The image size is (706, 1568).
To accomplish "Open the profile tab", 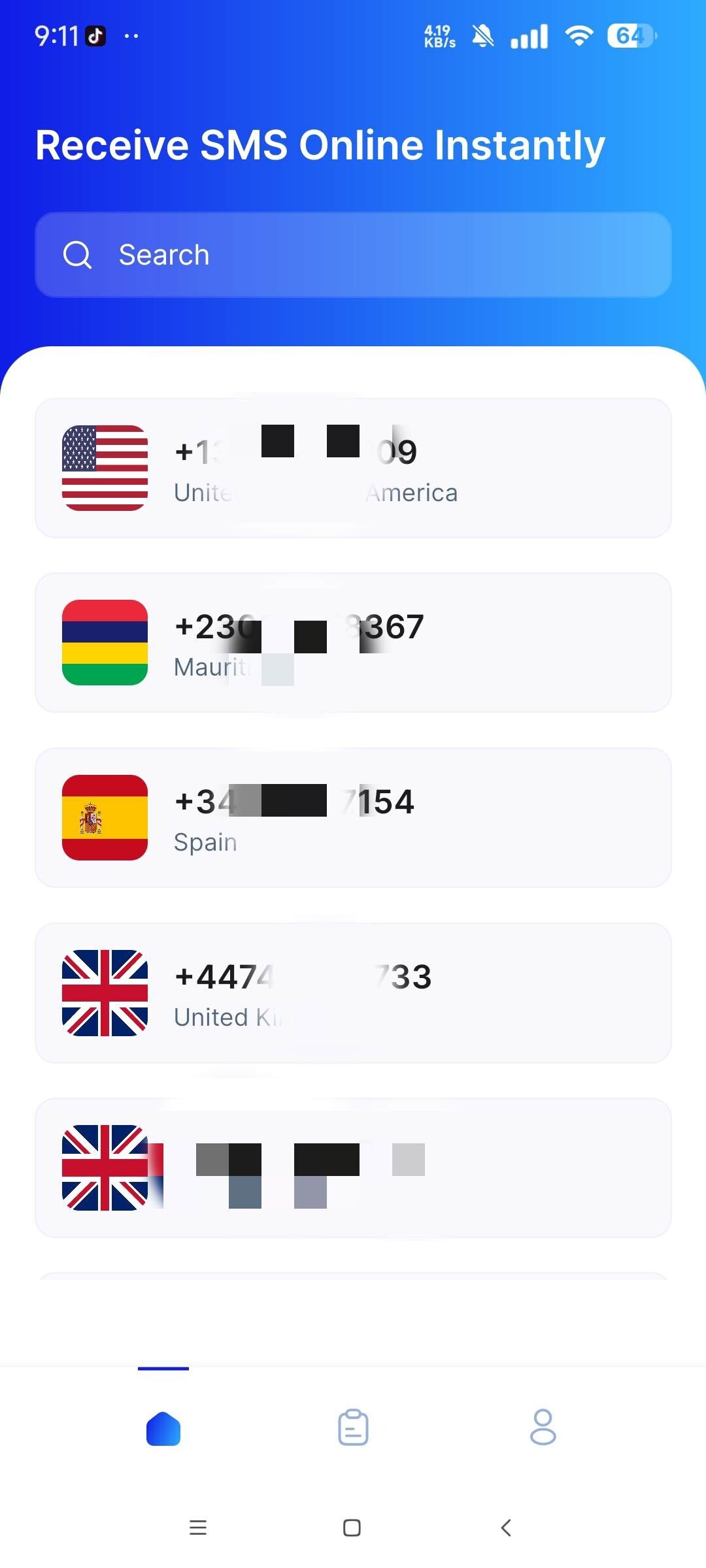I will (x=543, y=1428).
